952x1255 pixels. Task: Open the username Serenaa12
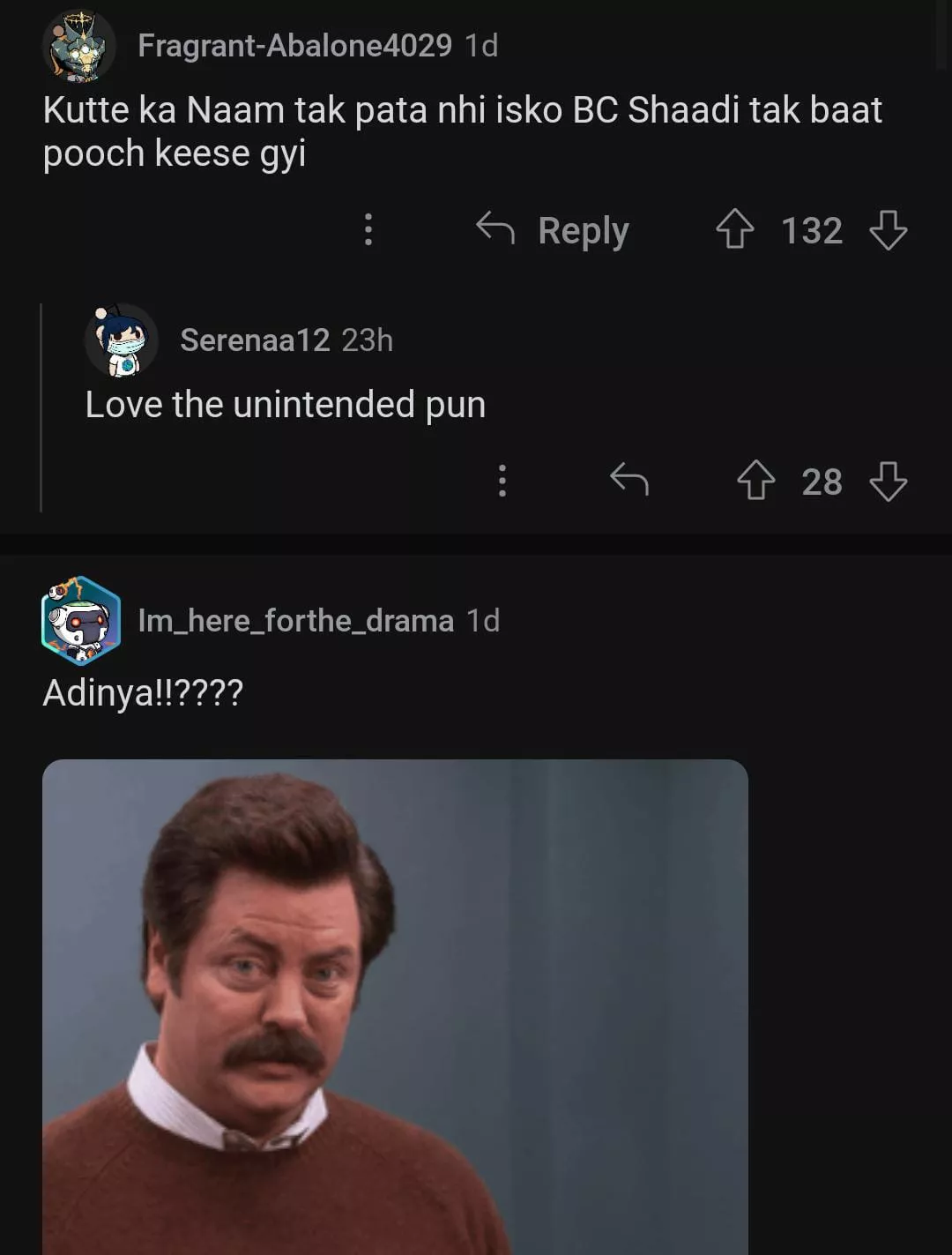point(255,340)
